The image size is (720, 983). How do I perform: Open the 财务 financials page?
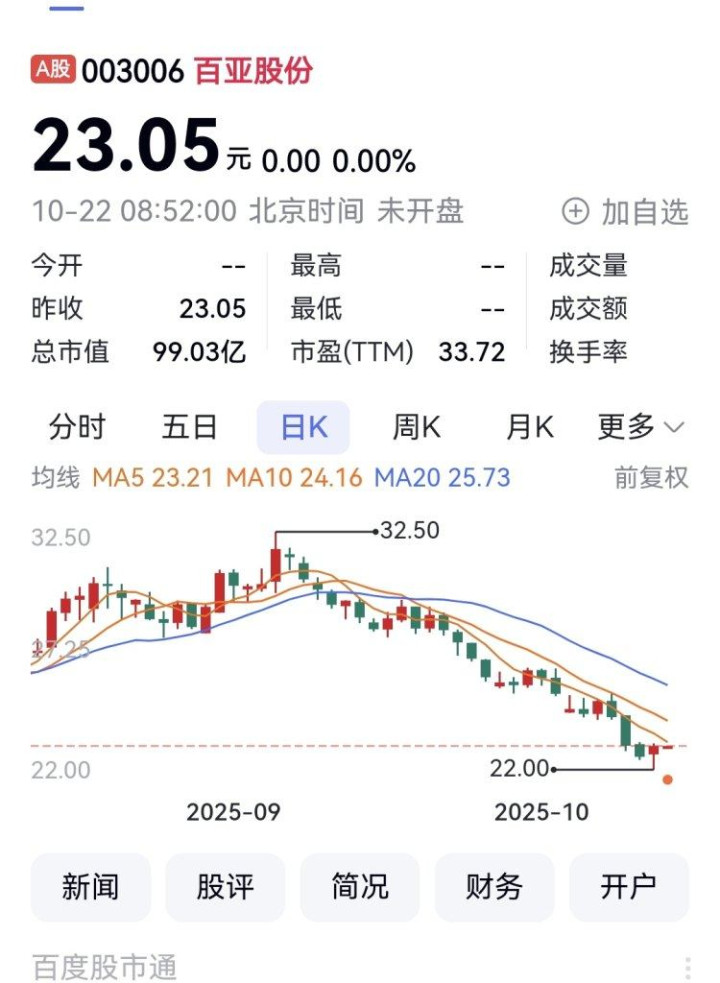point(494,887)
